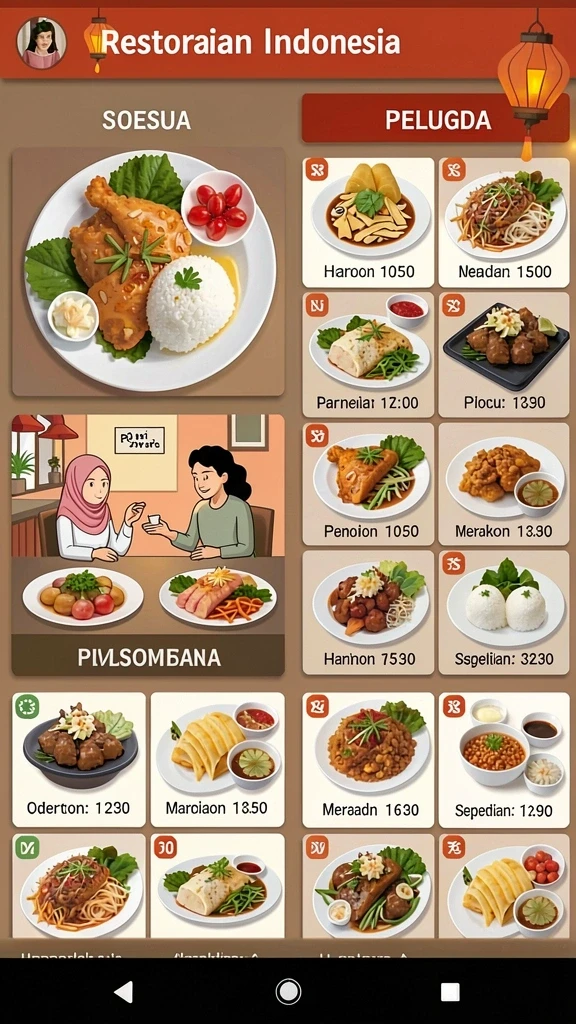Select the Meraadn 1630 dish
Viewport: 576px width, 1024px height.
click(x=368, y=760)
